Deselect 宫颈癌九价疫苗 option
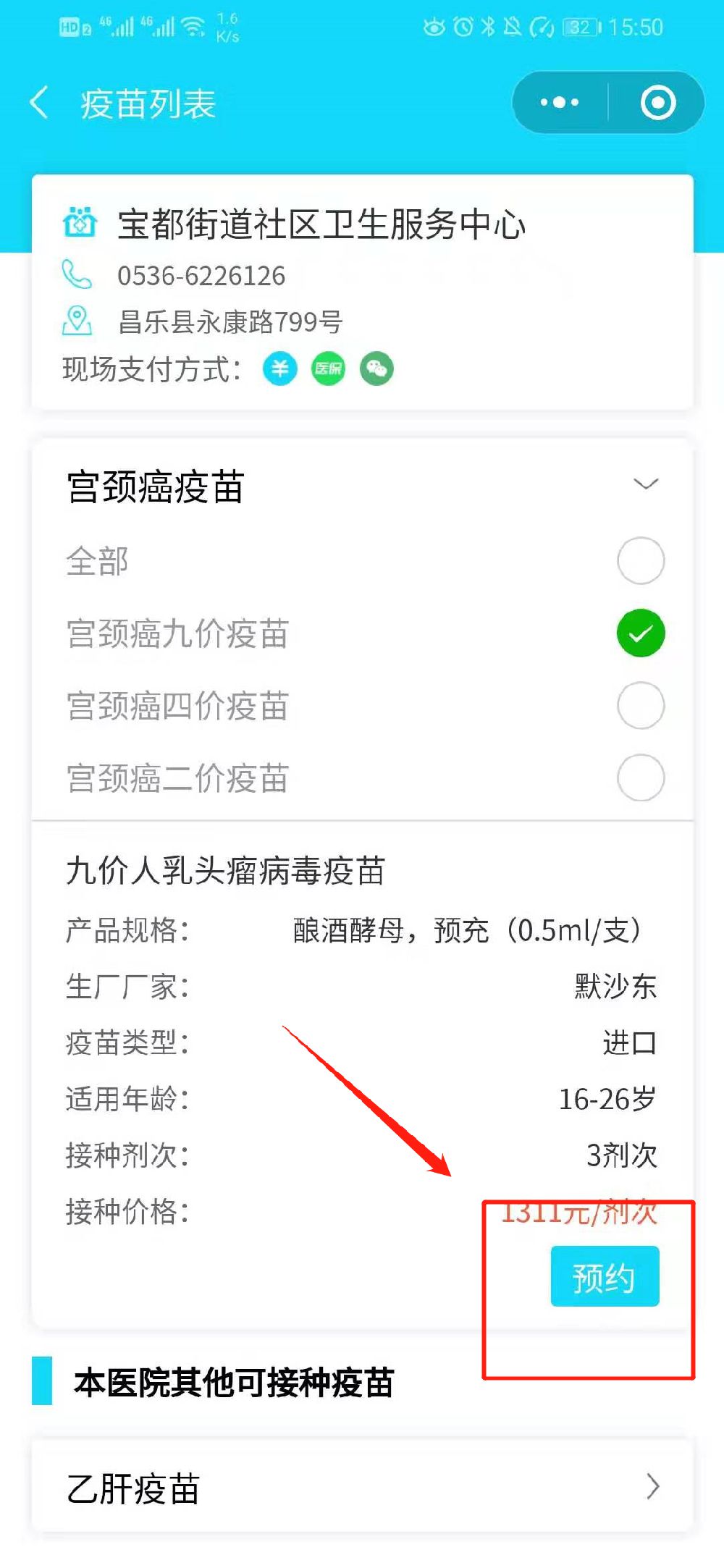This screenshot has width=724, height=1568. point(640,633)
